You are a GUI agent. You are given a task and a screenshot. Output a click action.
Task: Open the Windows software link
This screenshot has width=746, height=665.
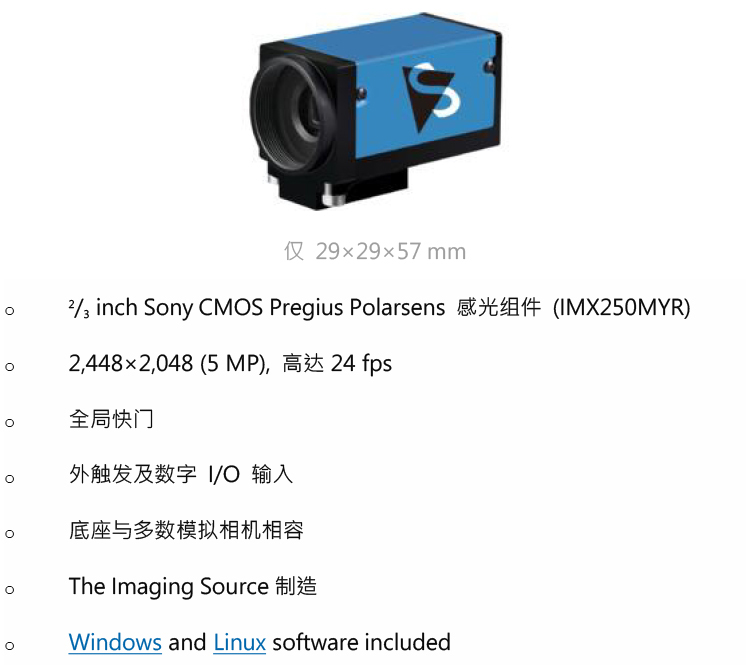coord(115,642)
